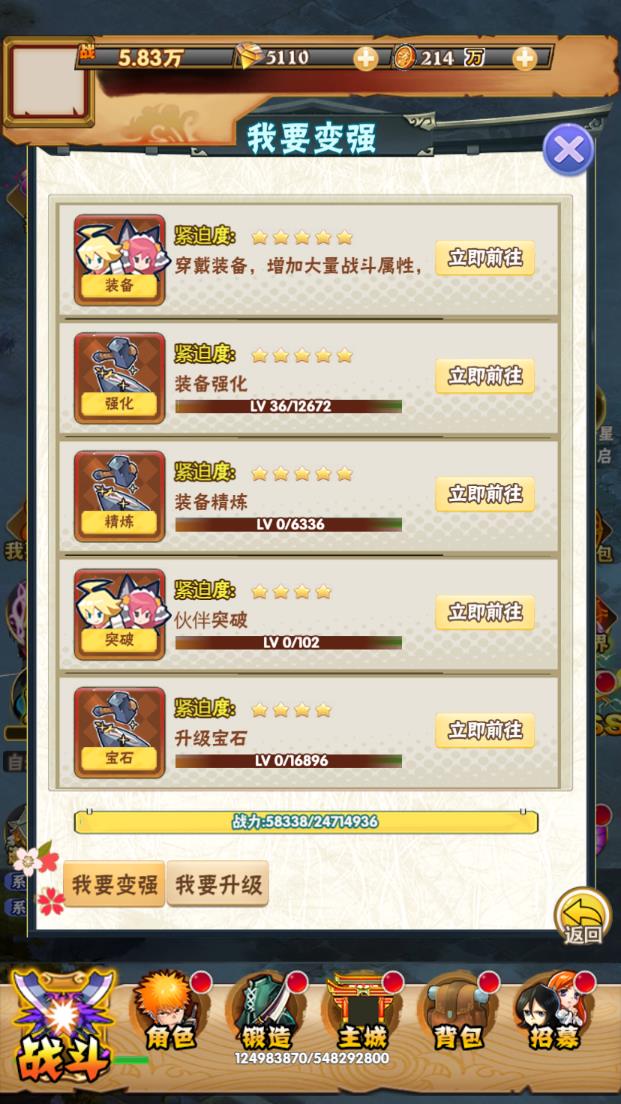621x1104 pixels.
Task: Close the 我要变强 dialog
Action: coord(568,151)
